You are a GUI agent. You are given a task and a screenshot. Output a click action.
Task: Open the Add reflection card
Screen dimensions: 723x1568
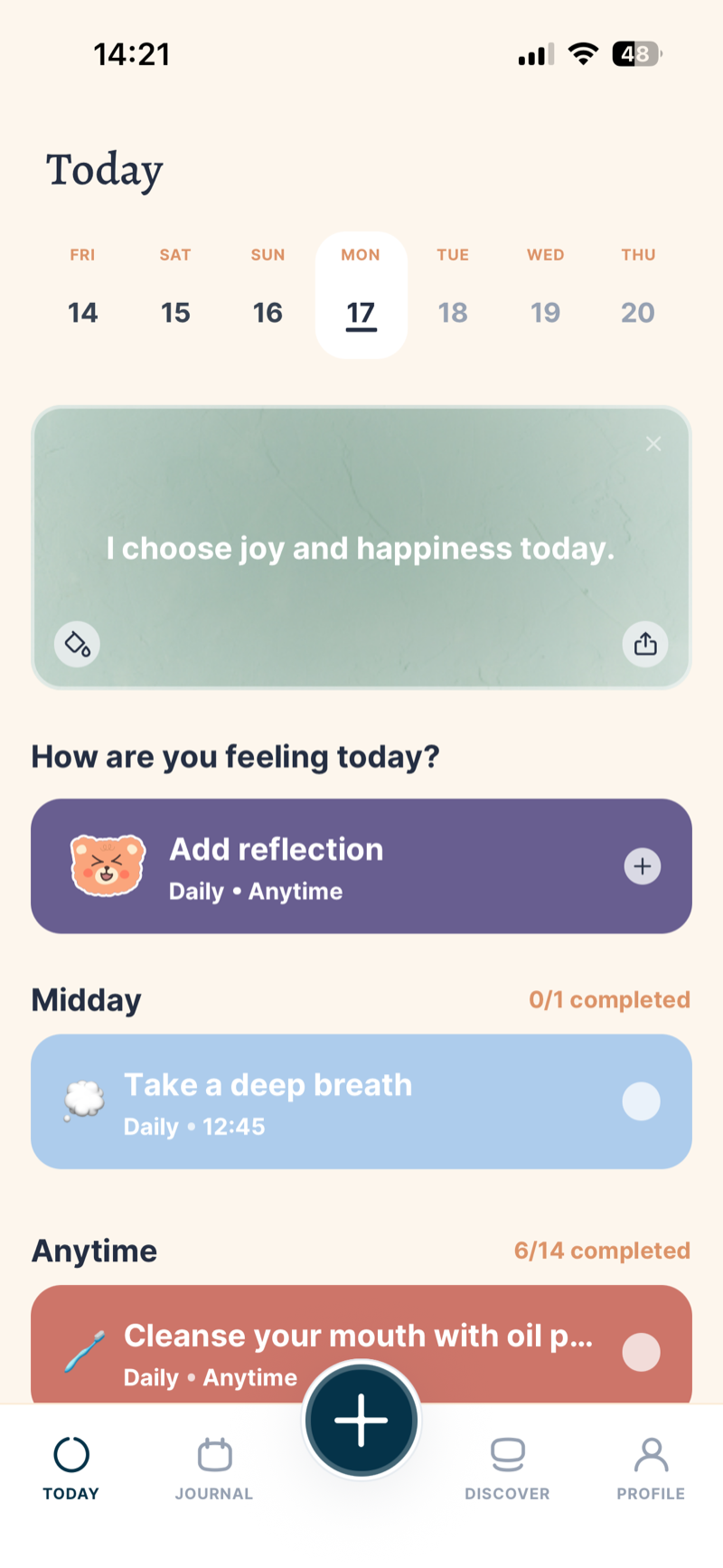pos(361,866)
